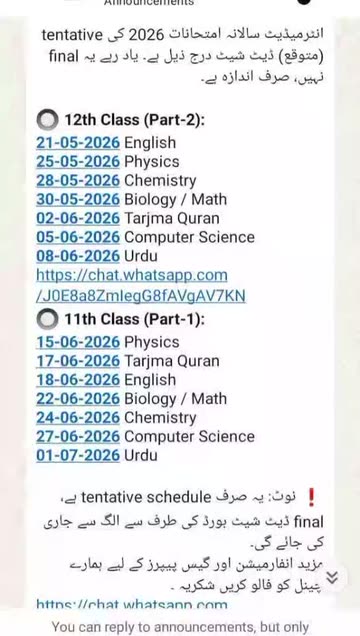
Task: Tap the 15-06-2026 Physics date link
Action: coord(78,342)
